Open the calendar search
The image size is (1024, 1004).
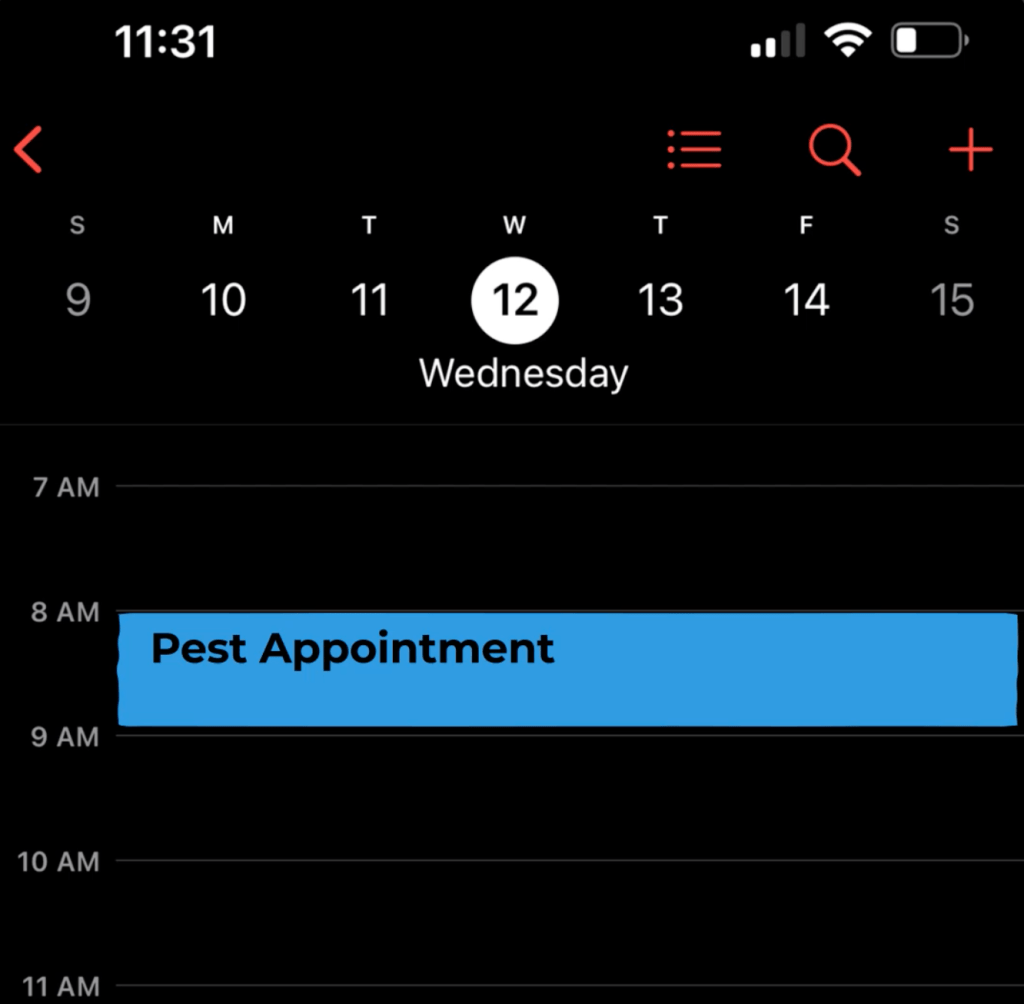[834, 151]
